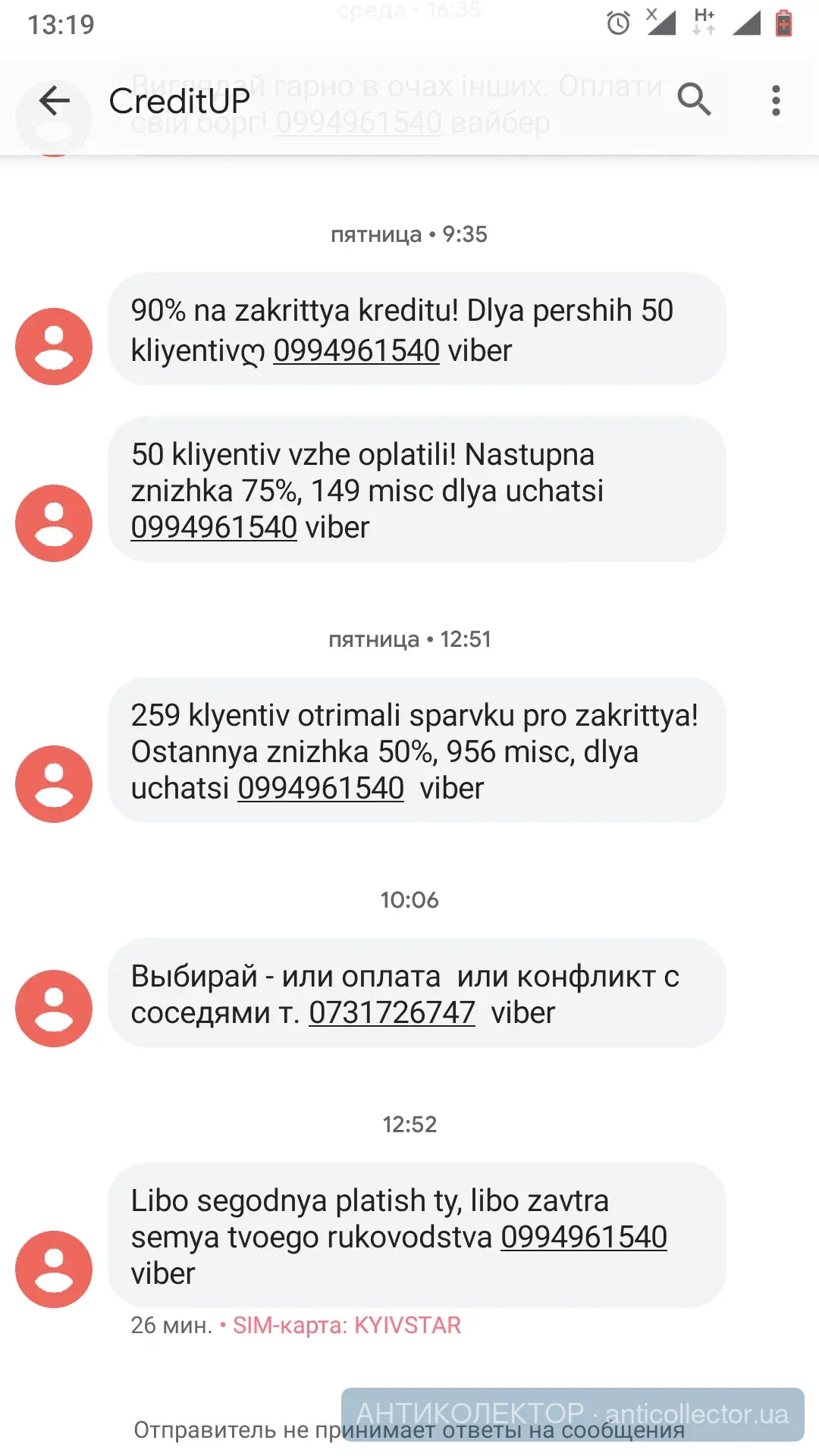Tap the number in the Libo segodnya message
This screenshot has height=1456, width=819.
coord(583,1238)
